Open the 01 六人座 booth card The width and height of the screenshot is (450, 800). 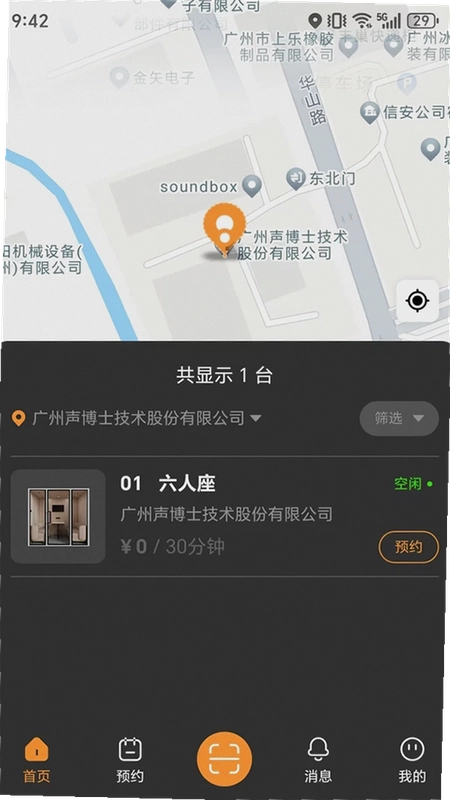224,516
